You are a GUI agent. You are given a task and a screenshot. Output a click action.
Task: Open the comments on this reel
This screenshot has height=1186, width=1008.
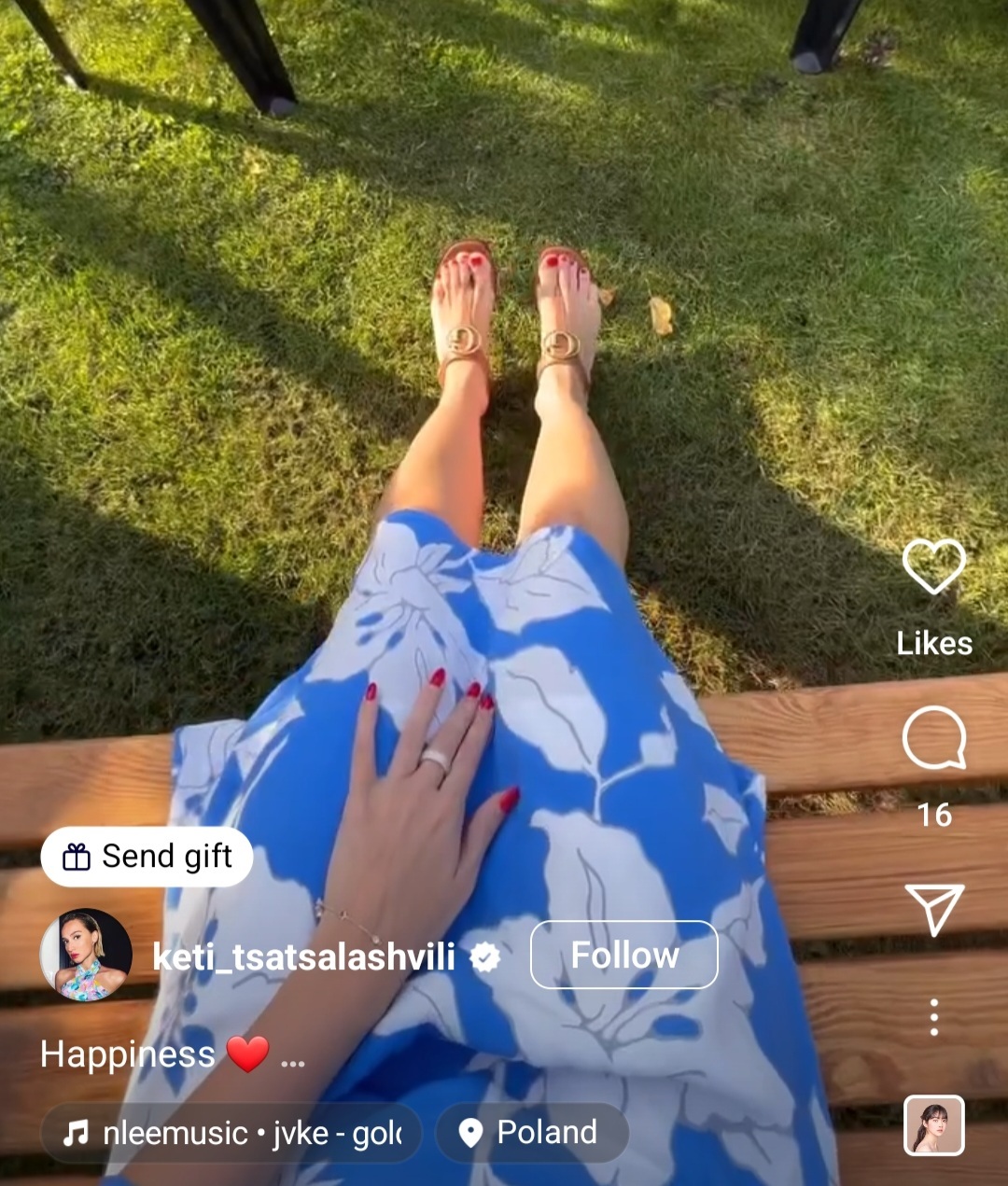coord(933,738)
